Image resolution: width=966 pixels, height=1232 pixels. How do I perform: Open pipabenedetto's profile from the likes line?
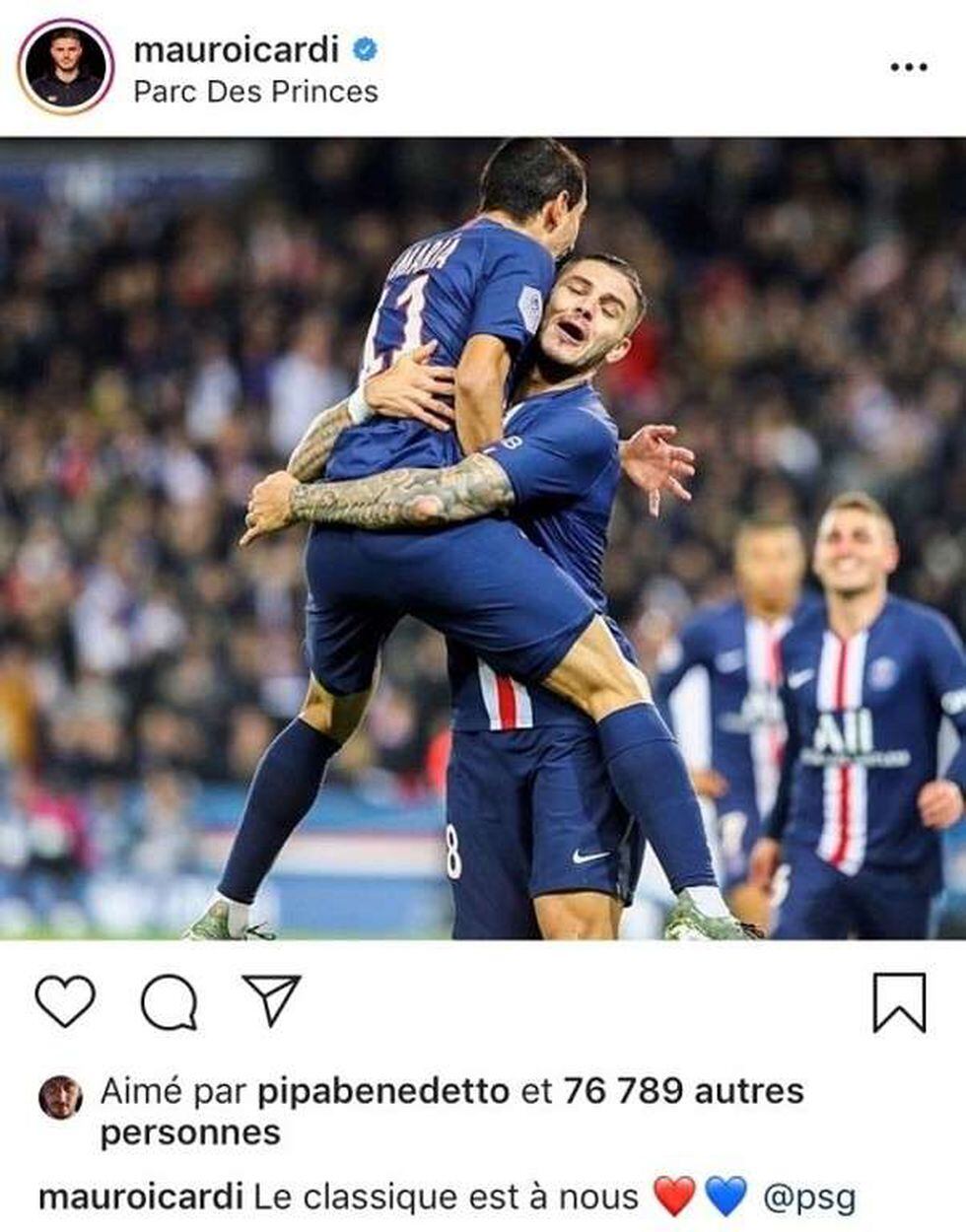[382, 1091]
